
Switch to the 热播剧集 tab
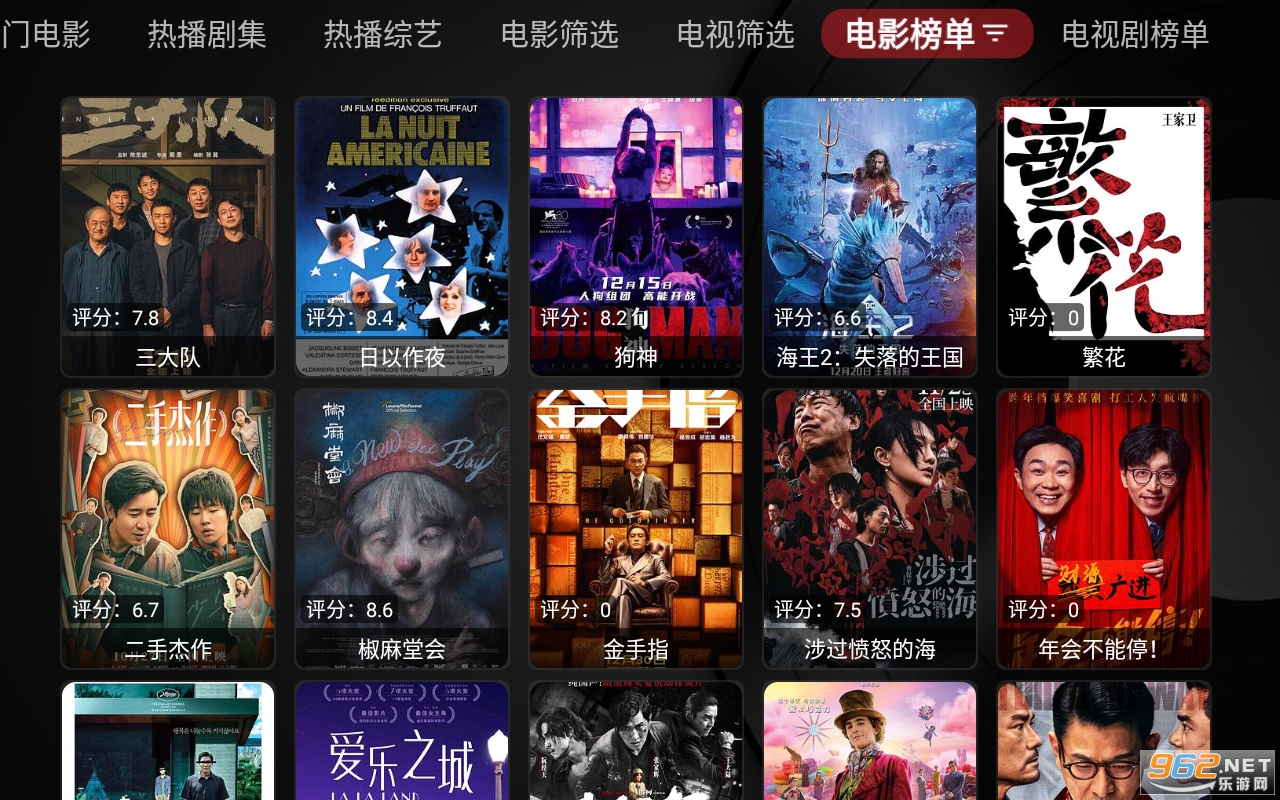coord(207,35)
